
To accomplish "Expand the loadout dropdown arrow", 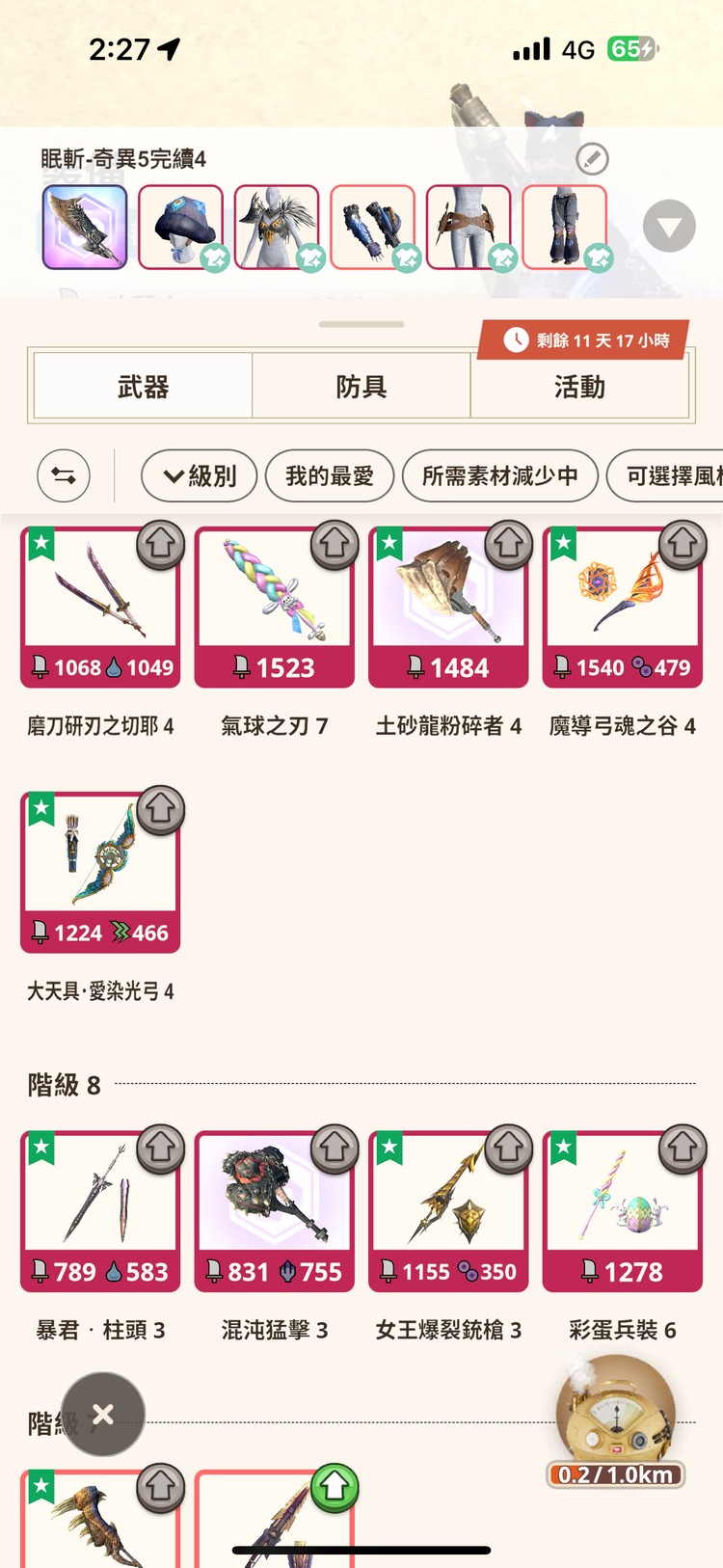I will [669, 227].
